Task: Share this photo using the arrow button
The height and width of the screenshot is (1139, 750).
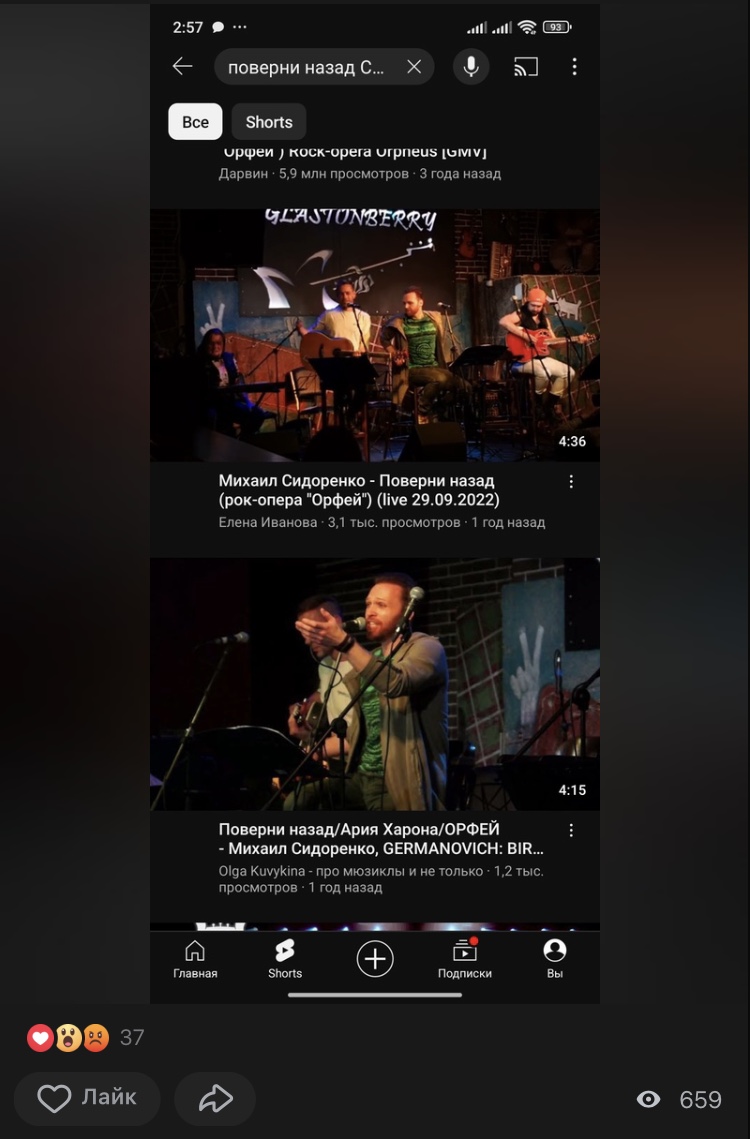Action: point(215,1098)
